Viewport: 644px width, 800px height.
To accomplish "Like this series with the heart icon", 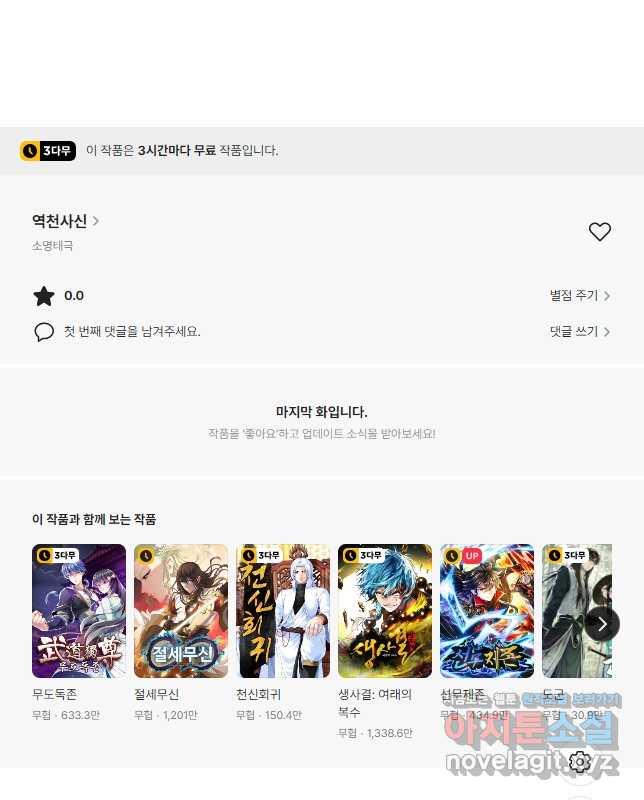I will pos(599,232).
